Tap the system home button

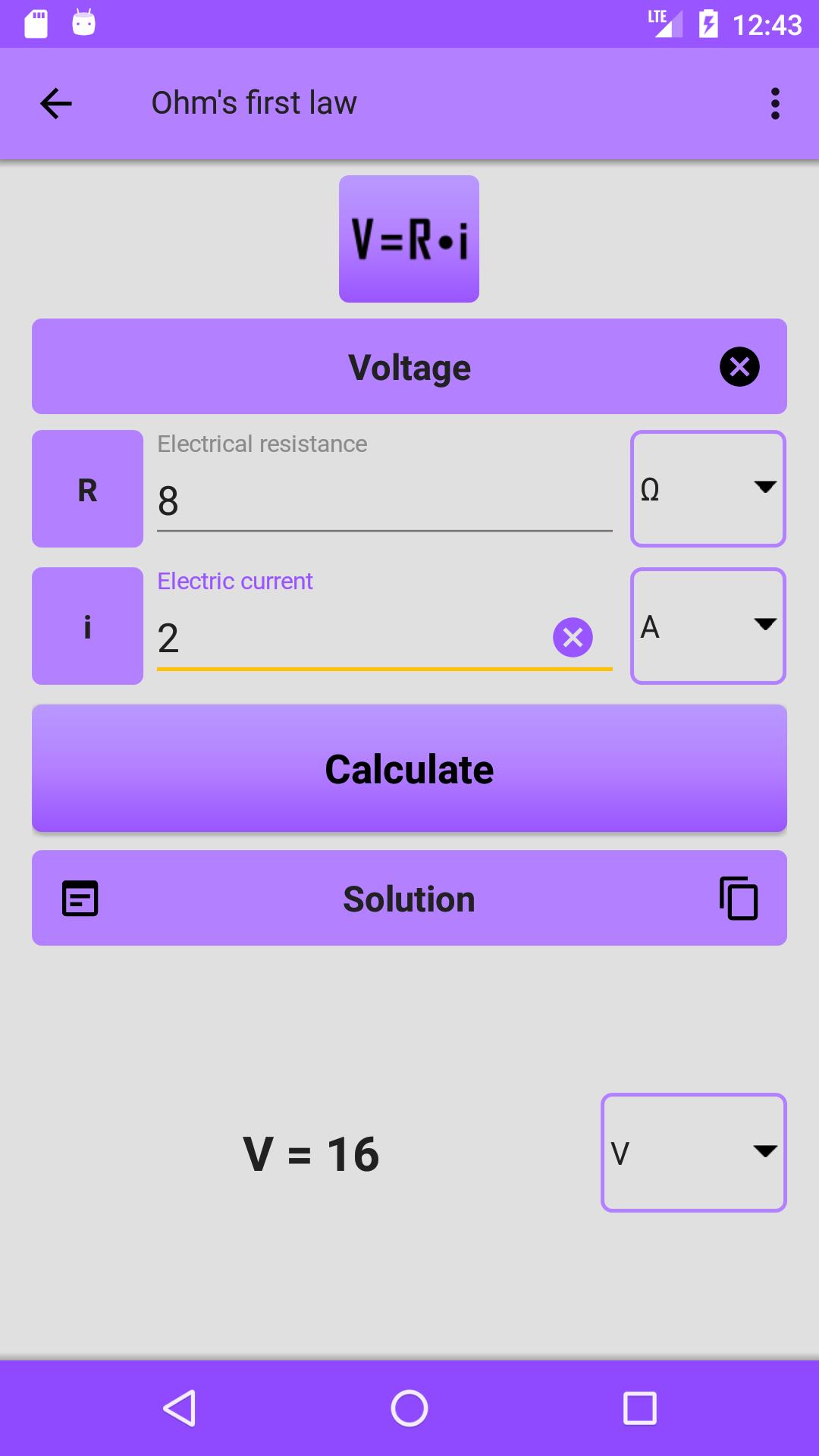[x=409, y=1409]
